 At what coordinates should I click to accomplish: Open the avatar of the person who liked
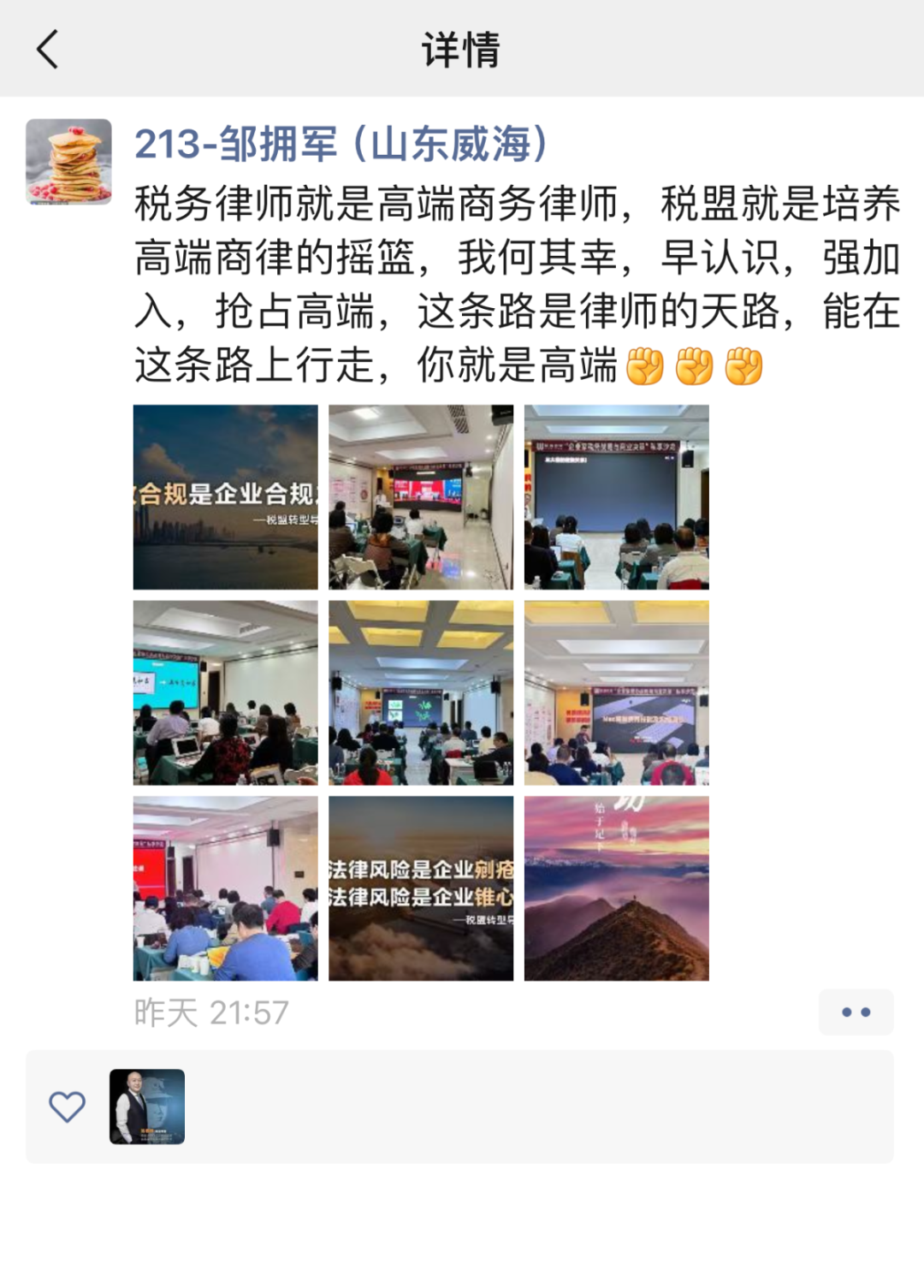point(147,1107)
